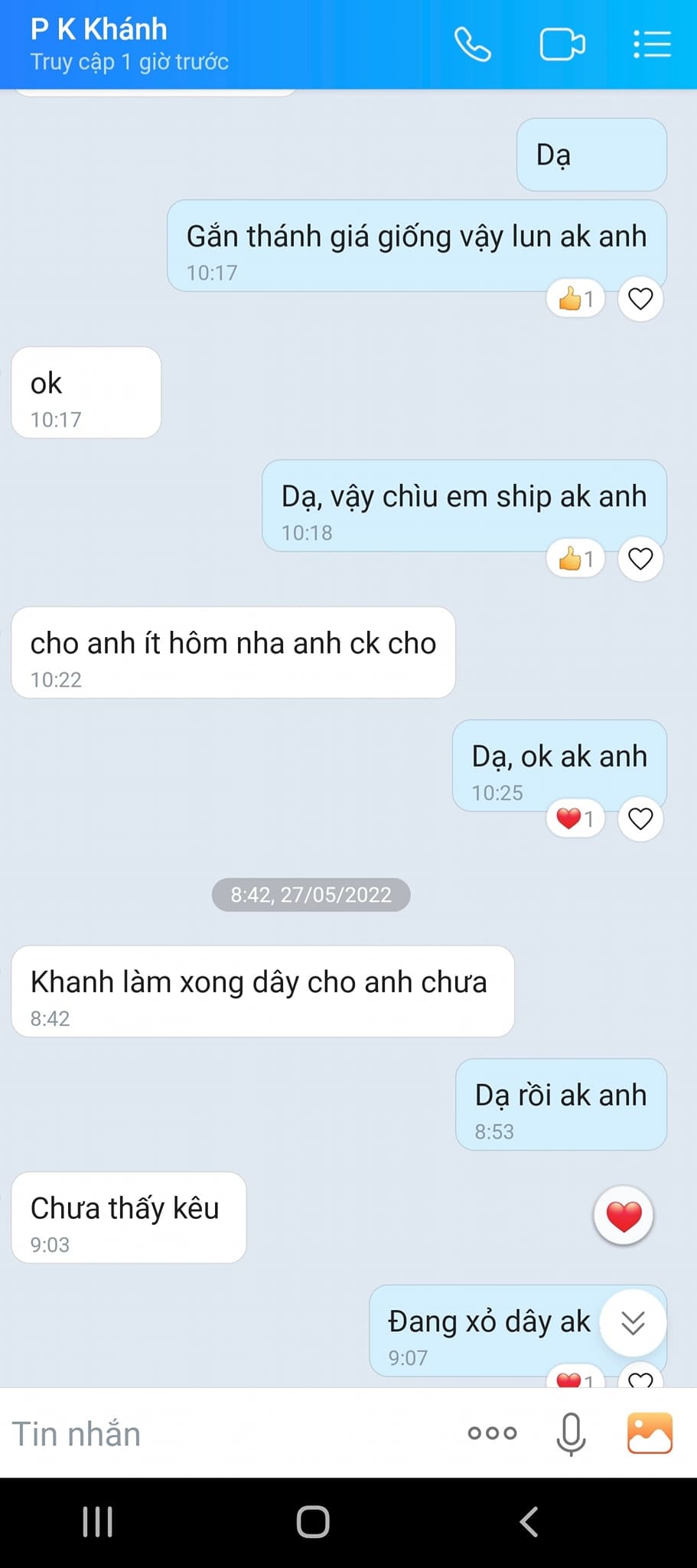Jump to the latest message
This screenshot has height=1568, width=697.
pos(633,1322)
